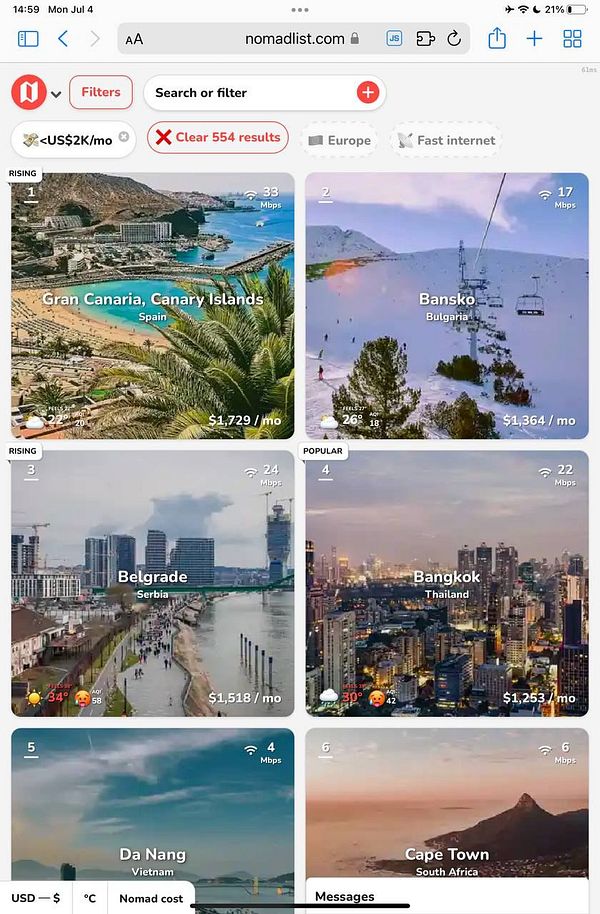Check out the Bangkok, Thailand card
Viewport: 600px width, 914px height.
point(447,583)
